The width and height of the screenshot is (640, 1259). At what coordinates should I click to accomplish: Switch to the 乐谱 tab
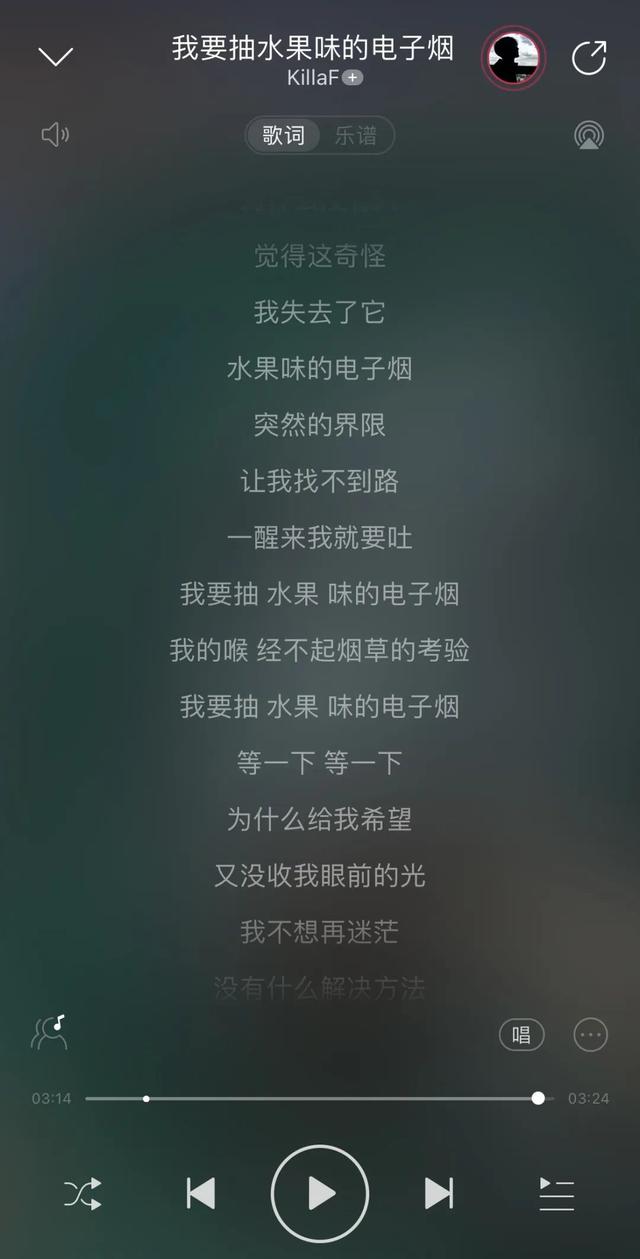pos(356,135)
